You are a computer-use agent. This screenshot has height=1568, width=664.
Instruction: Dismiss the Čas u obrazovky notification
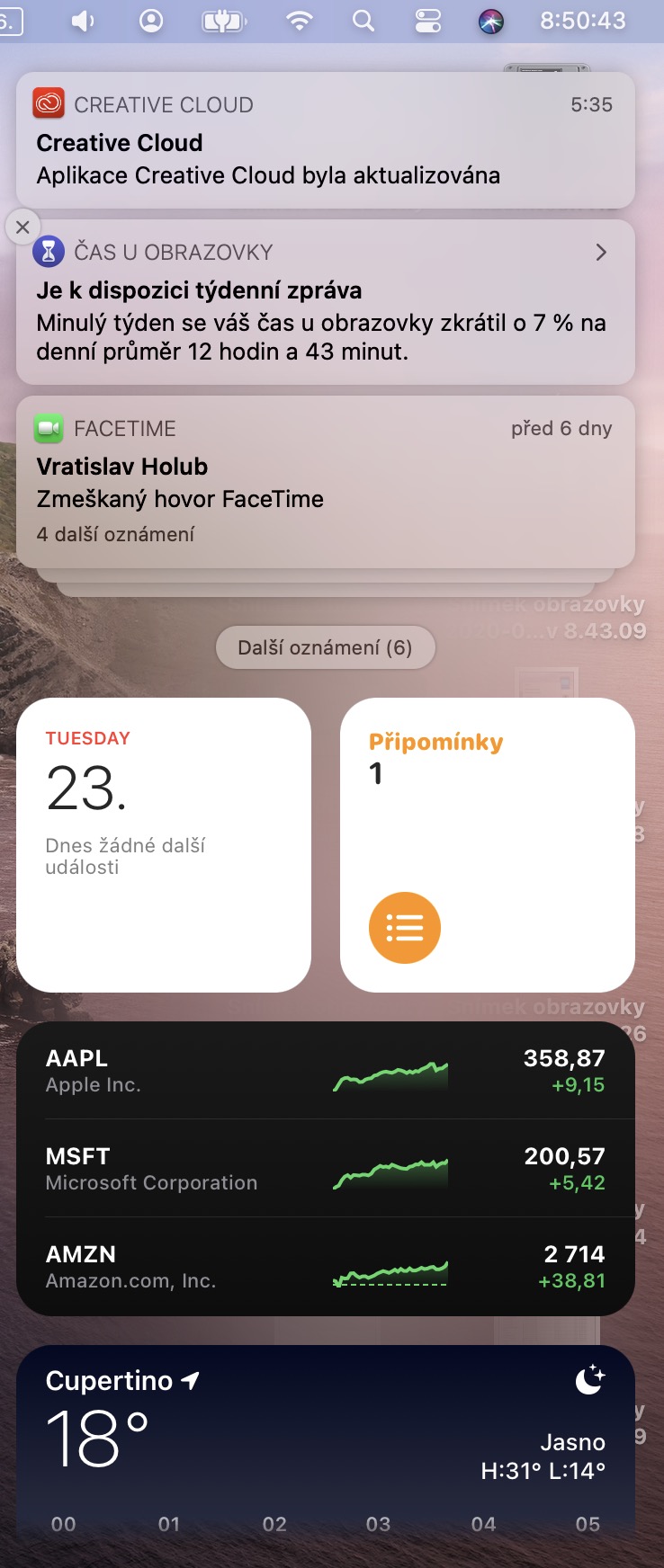pos(23,227)
